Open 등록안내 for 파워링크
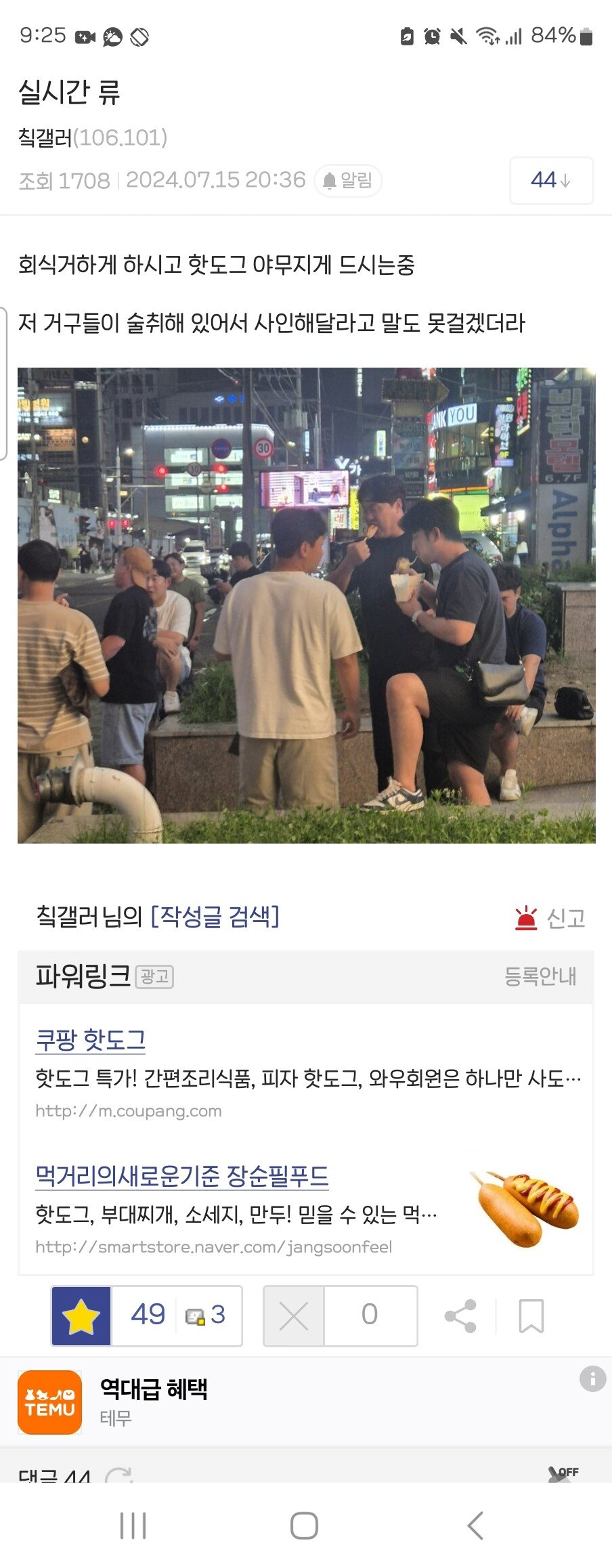 click(x=540, y=976)
